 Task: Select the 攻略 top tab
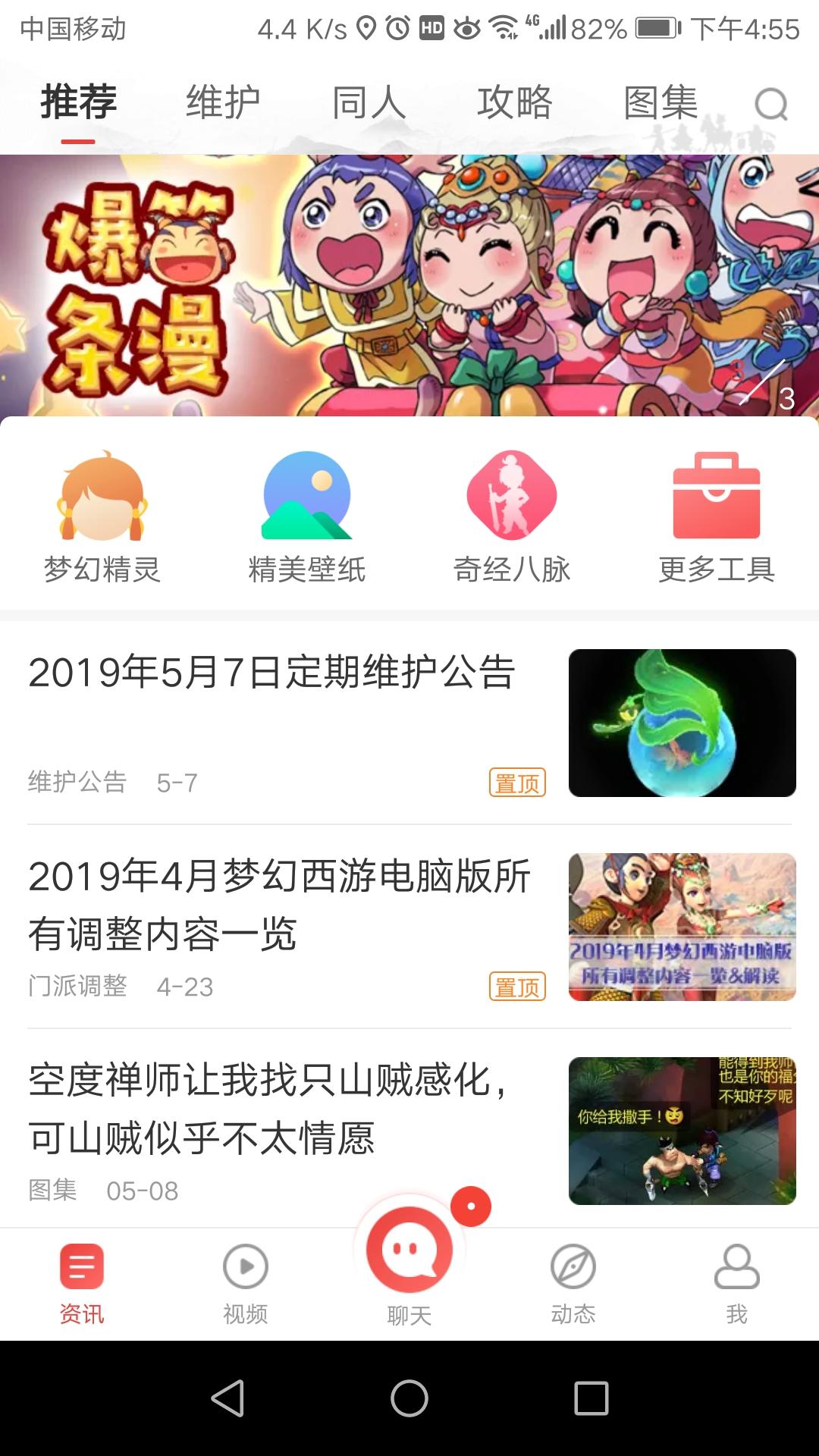(515, 102)
